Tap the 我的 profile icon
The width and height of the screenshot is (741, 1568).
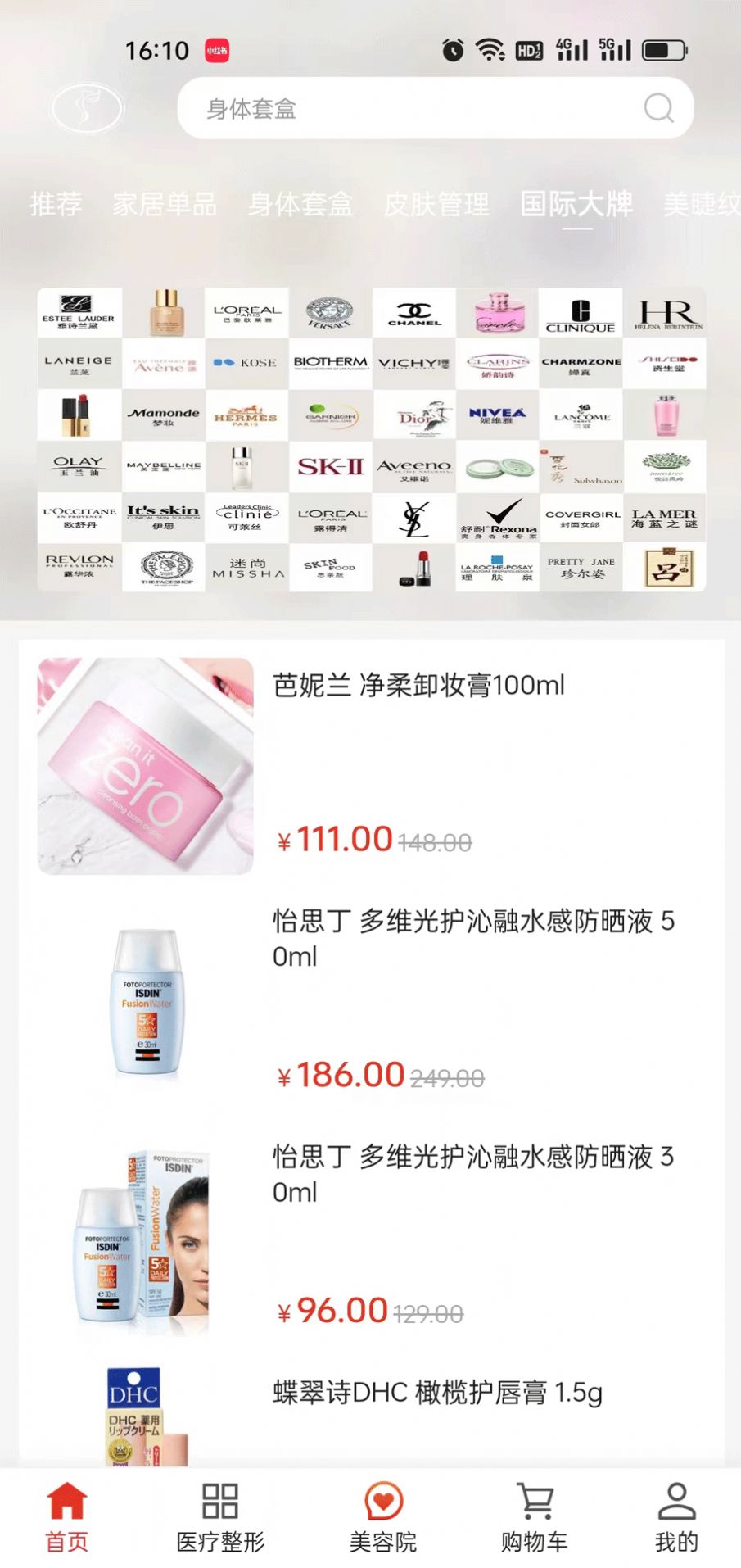click(x=676, y=1514)
